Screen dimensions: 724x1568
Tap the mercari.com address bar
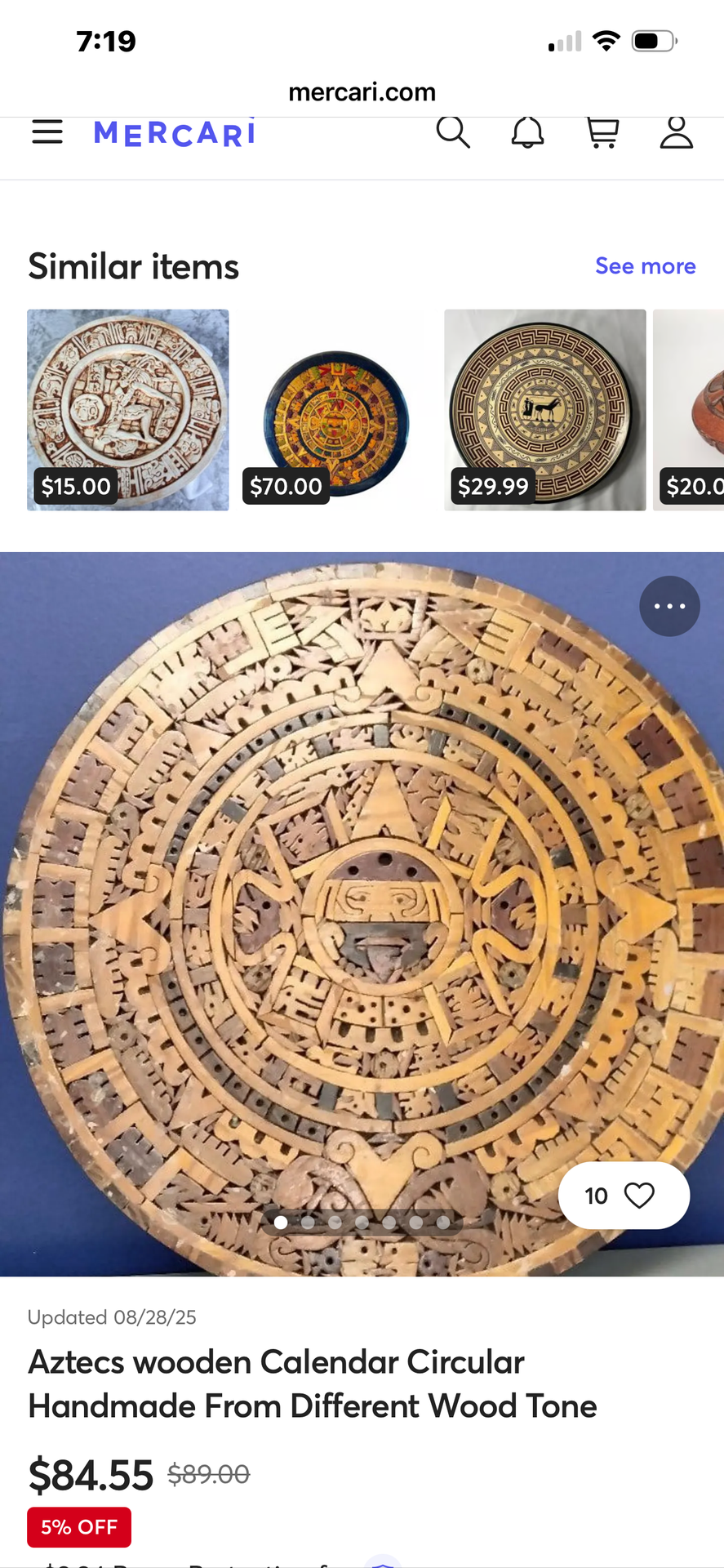[362, 92]
